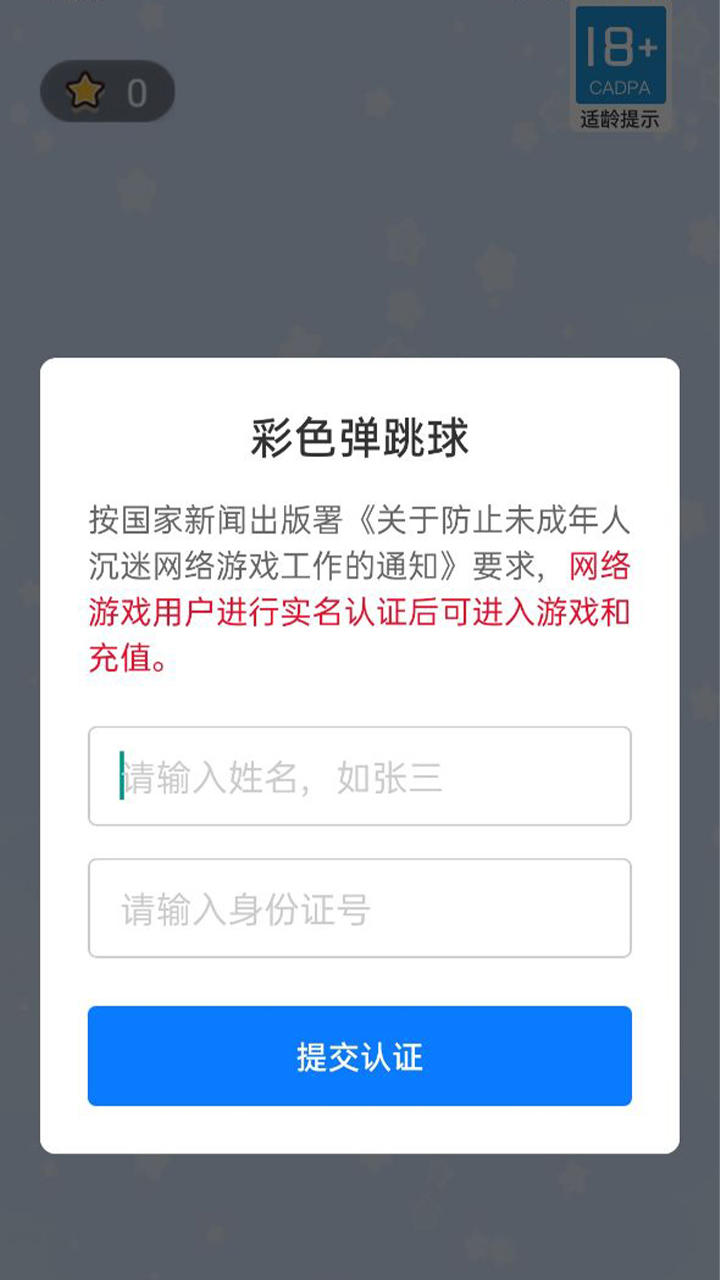Focus the ID number input field

[359, 908]
